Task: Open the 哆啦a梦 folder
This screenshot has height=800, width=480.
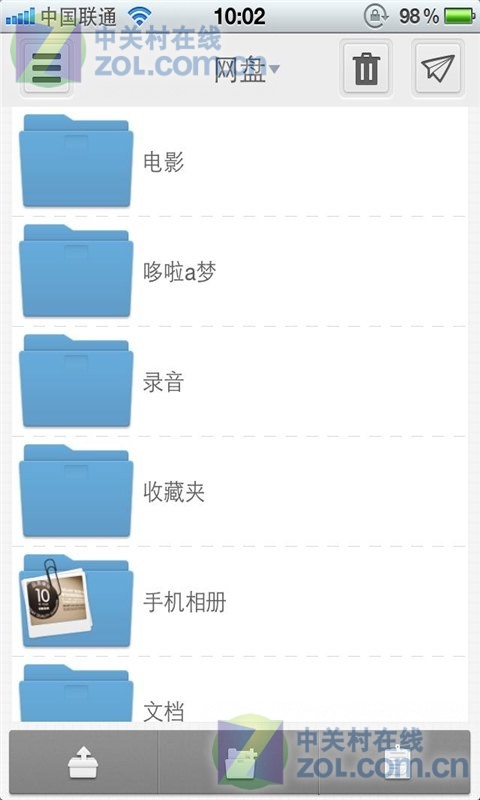Action: [x=240, y=271]
